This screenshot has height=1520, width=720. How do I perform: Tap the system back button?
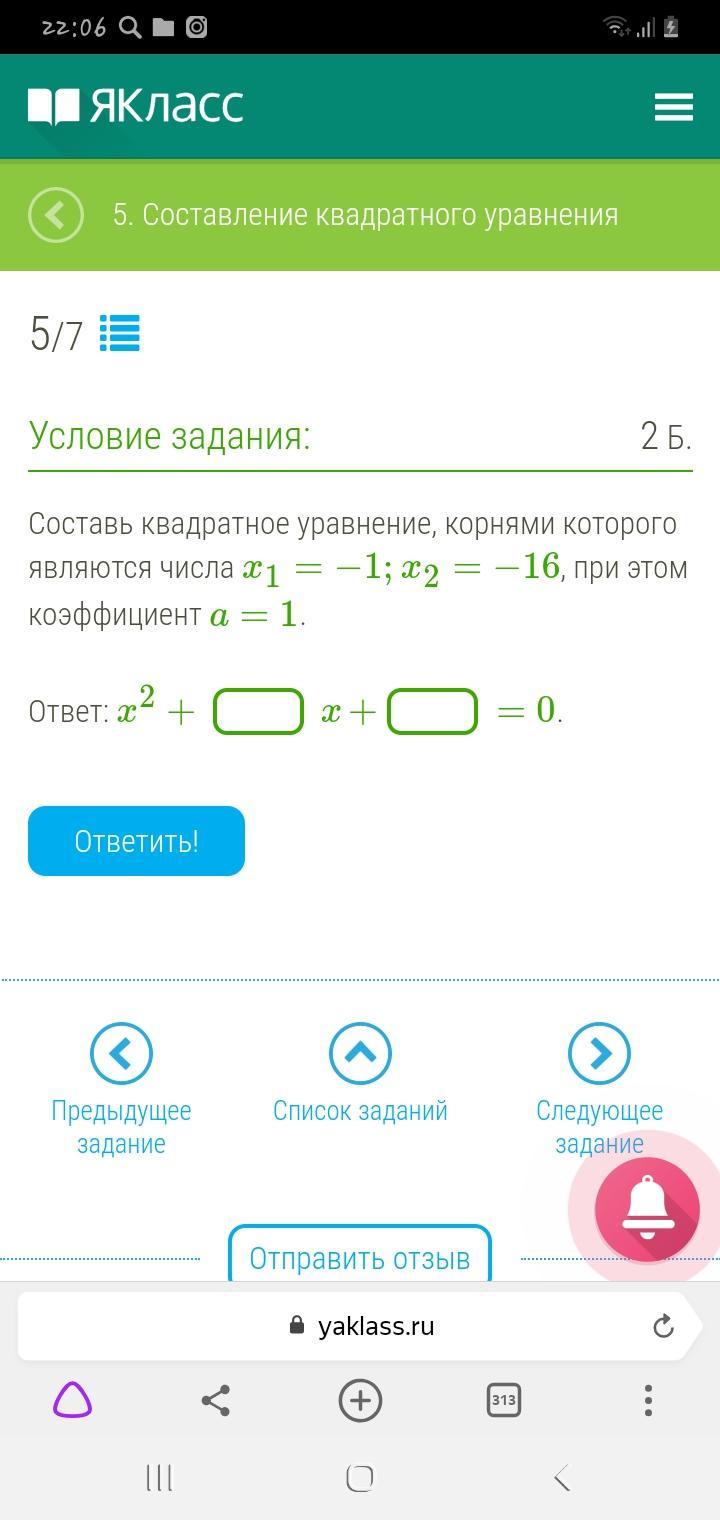pyautogui.click(x=561, y=1477)
